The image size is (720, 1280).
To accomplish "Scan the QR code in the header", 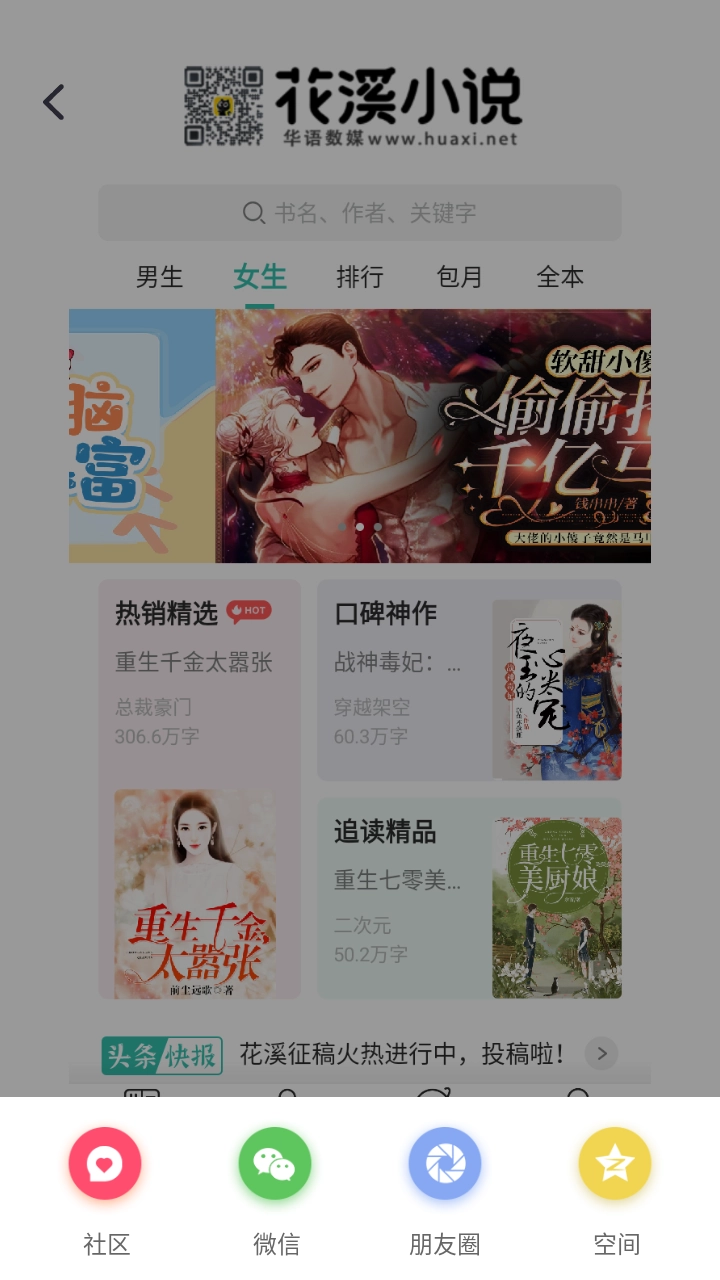I will point(222,106).
